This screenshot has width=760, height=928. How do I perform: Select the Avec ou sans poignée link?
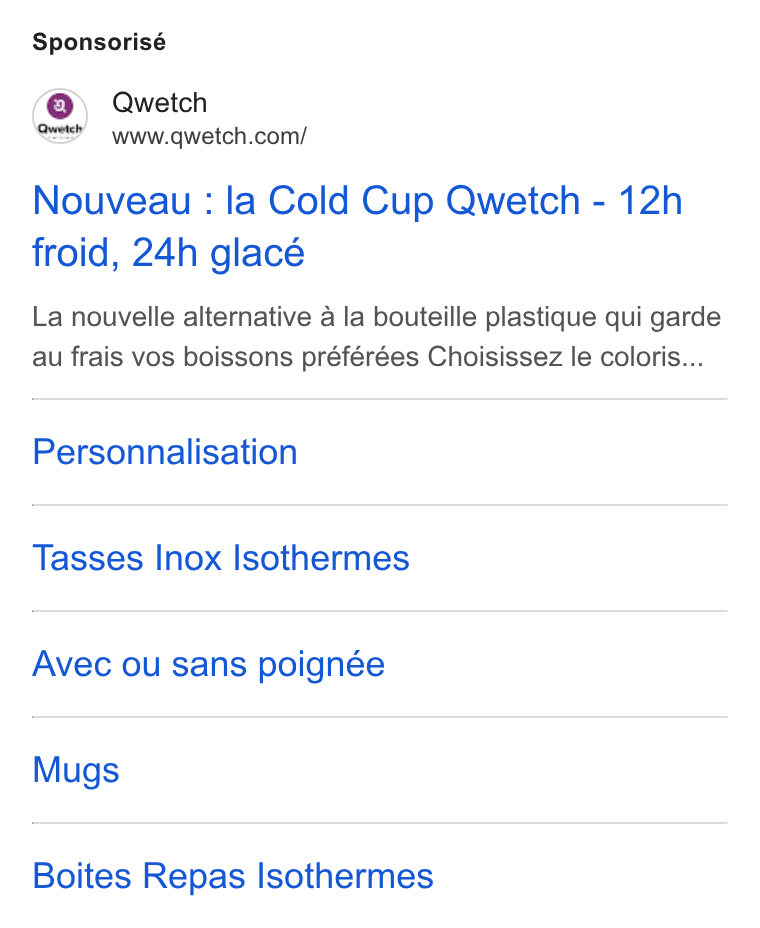(x=208, y=664)
